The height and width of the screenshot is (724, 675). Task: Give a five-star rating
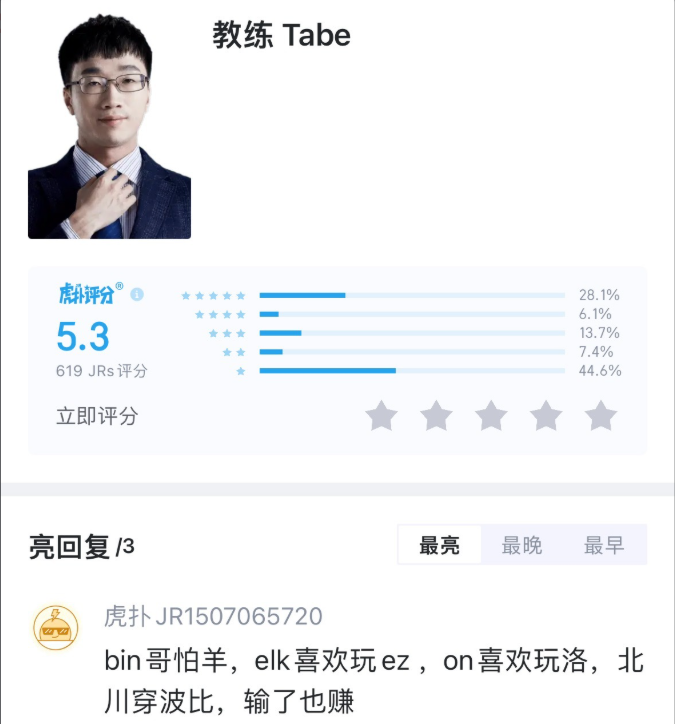(x=600, y=415)
